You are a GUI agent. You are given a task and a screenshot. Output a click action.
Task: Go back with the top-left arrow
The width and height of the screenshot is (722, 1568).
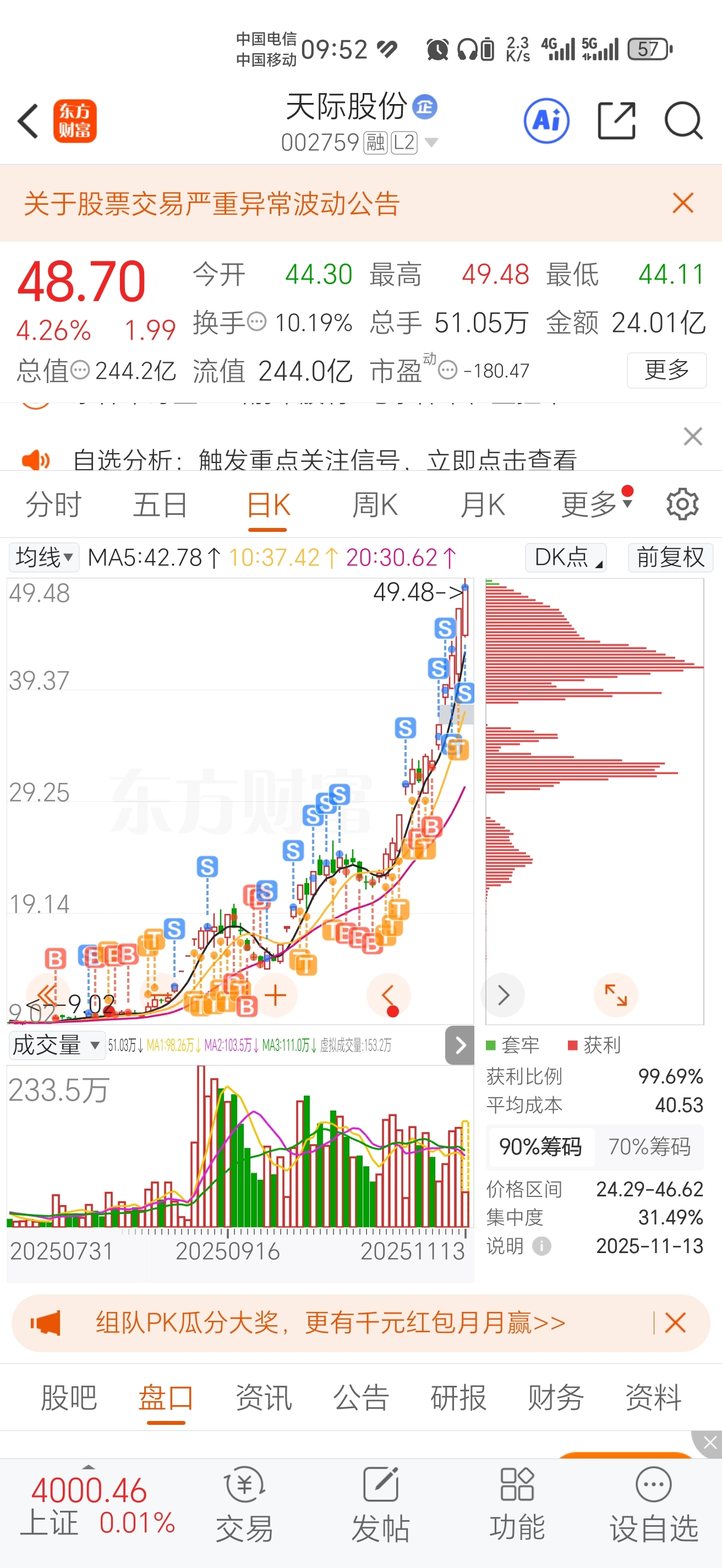[28, 121]
